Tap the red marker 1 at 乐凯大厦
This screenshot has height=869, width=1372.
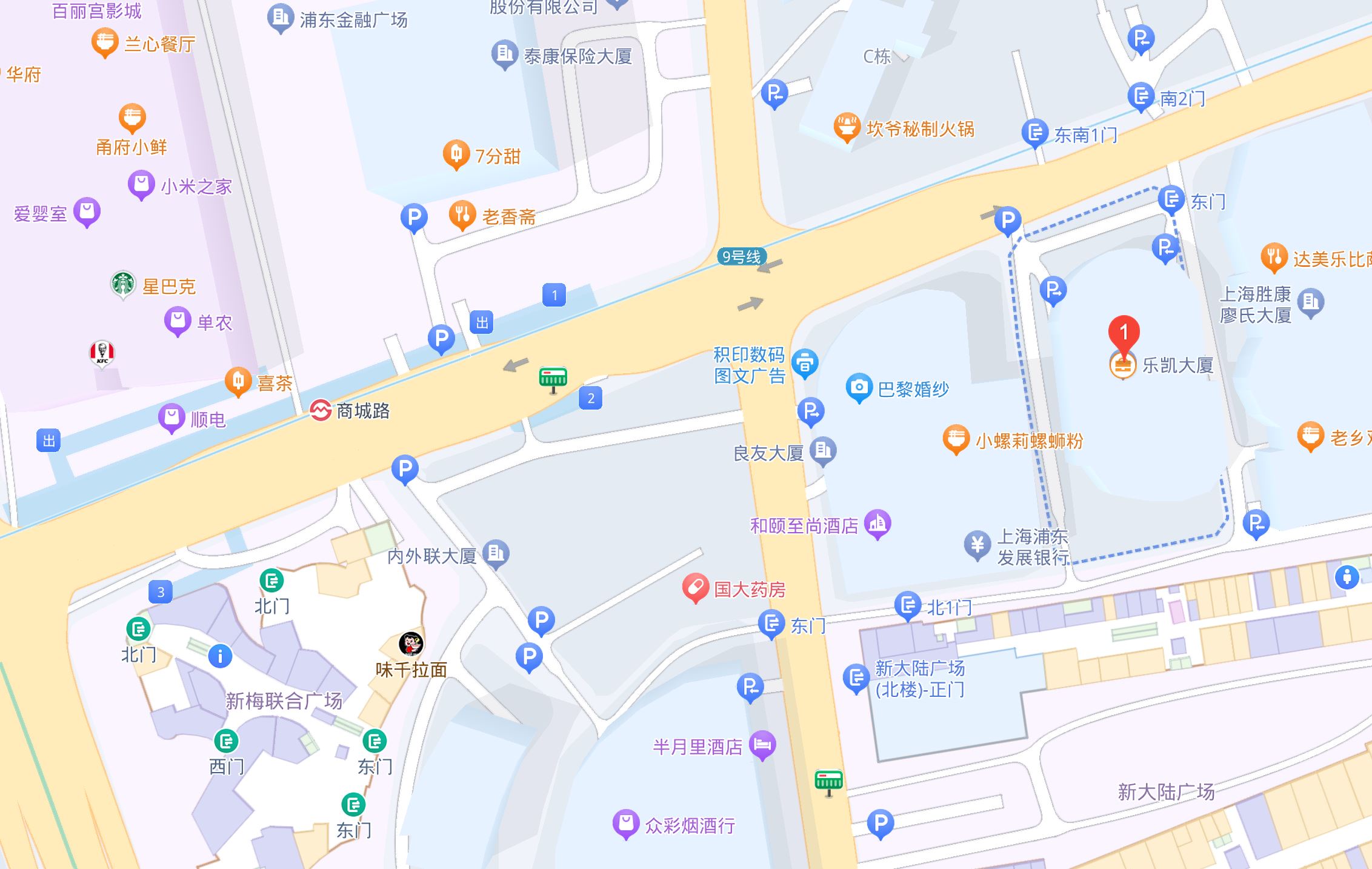pos(1124,333)
